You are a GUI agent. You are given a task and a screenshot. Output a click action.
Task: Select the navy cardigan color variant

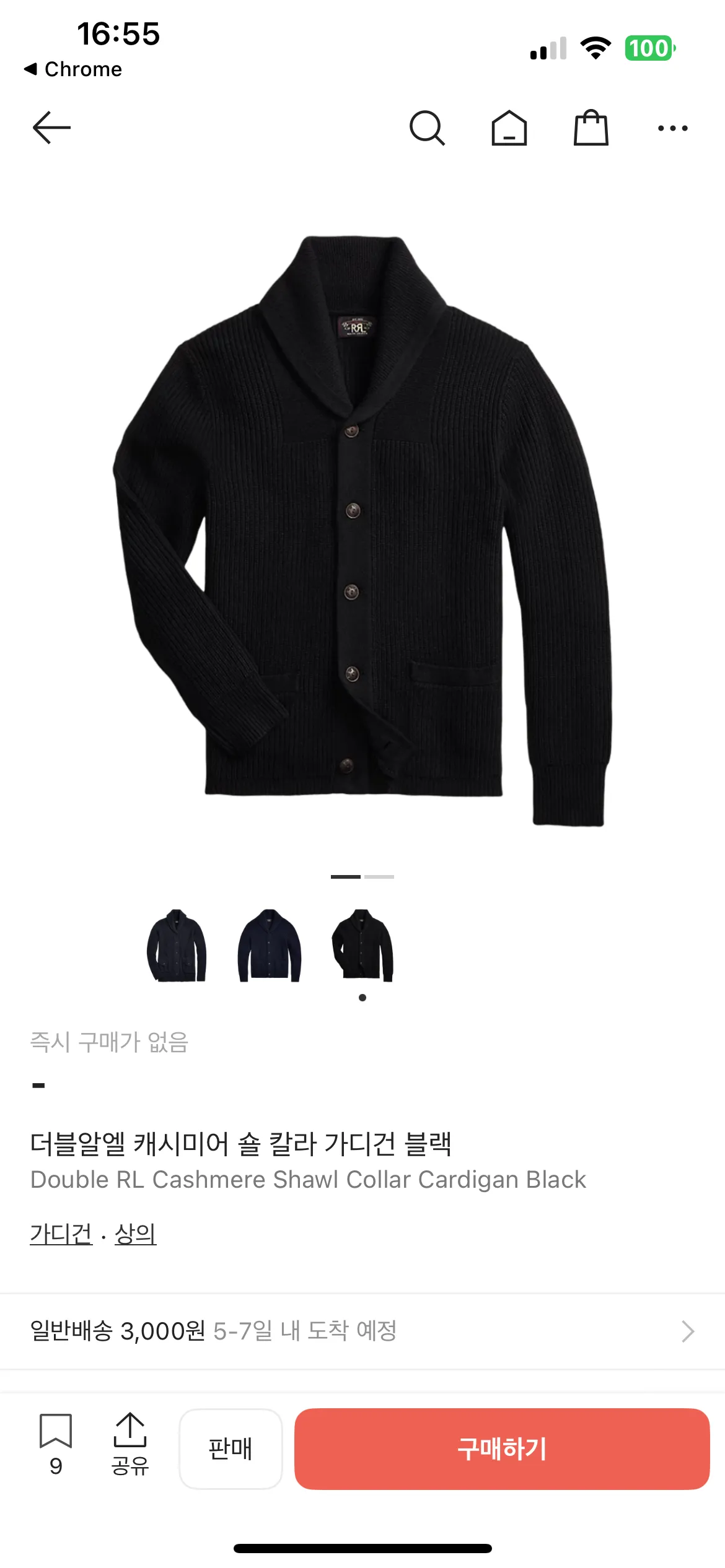(x=270, y=948)
